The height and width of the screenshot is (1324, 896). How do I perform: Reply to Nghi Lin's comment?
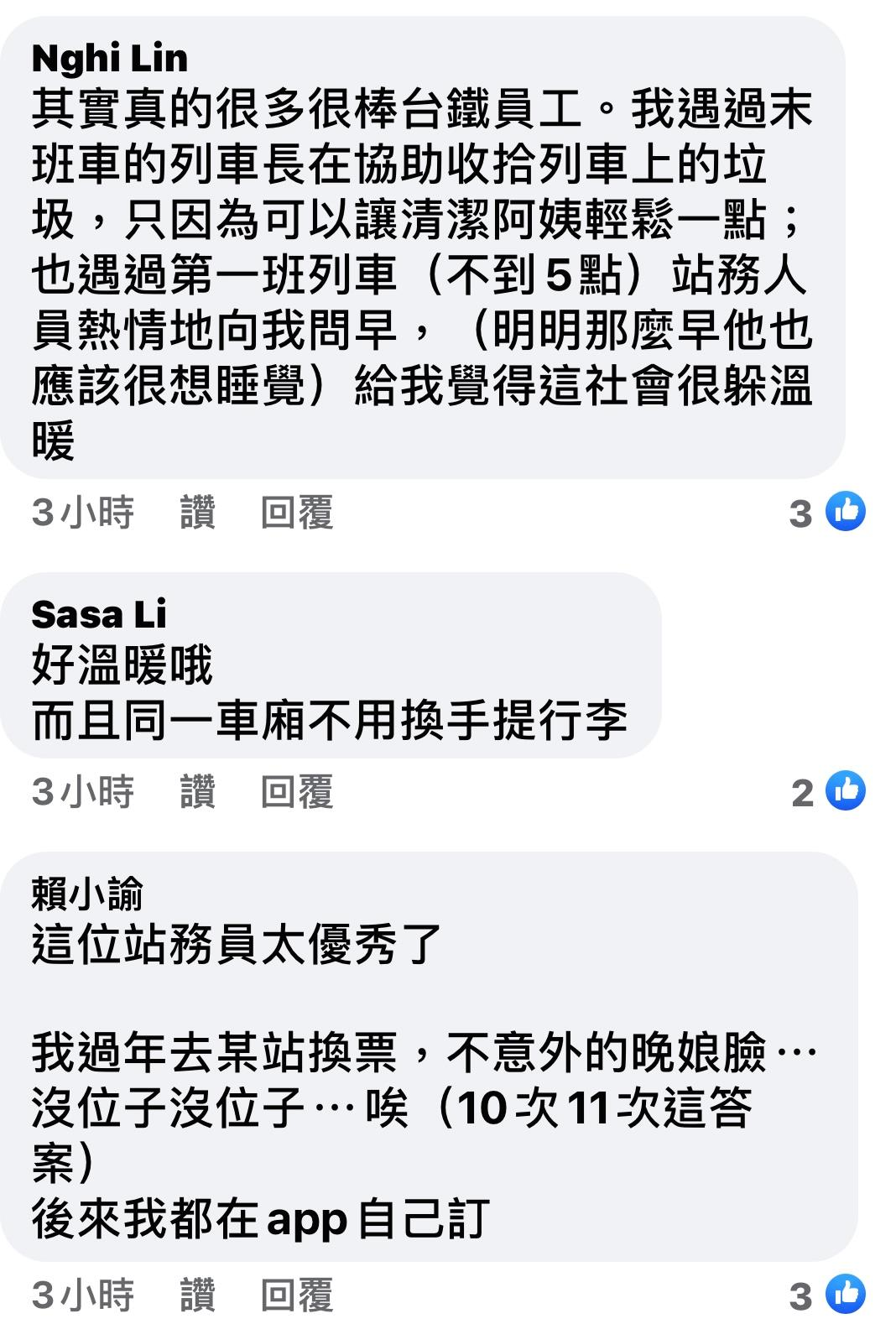click(x=297, y=513)
